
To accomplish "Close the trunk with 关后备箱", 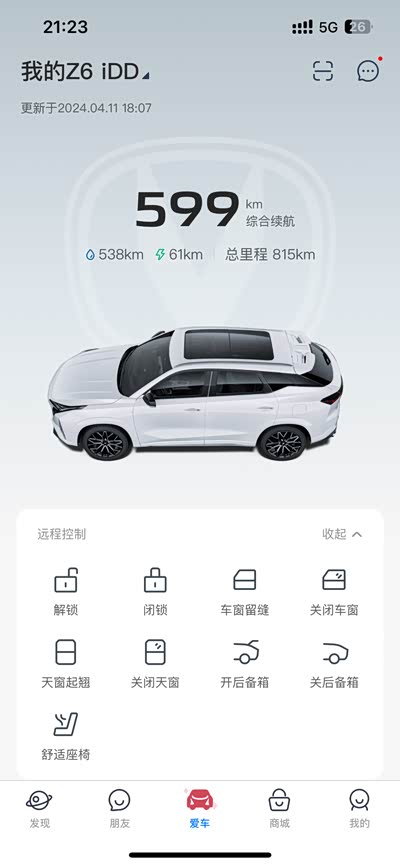I will click(x=334, y=664).
